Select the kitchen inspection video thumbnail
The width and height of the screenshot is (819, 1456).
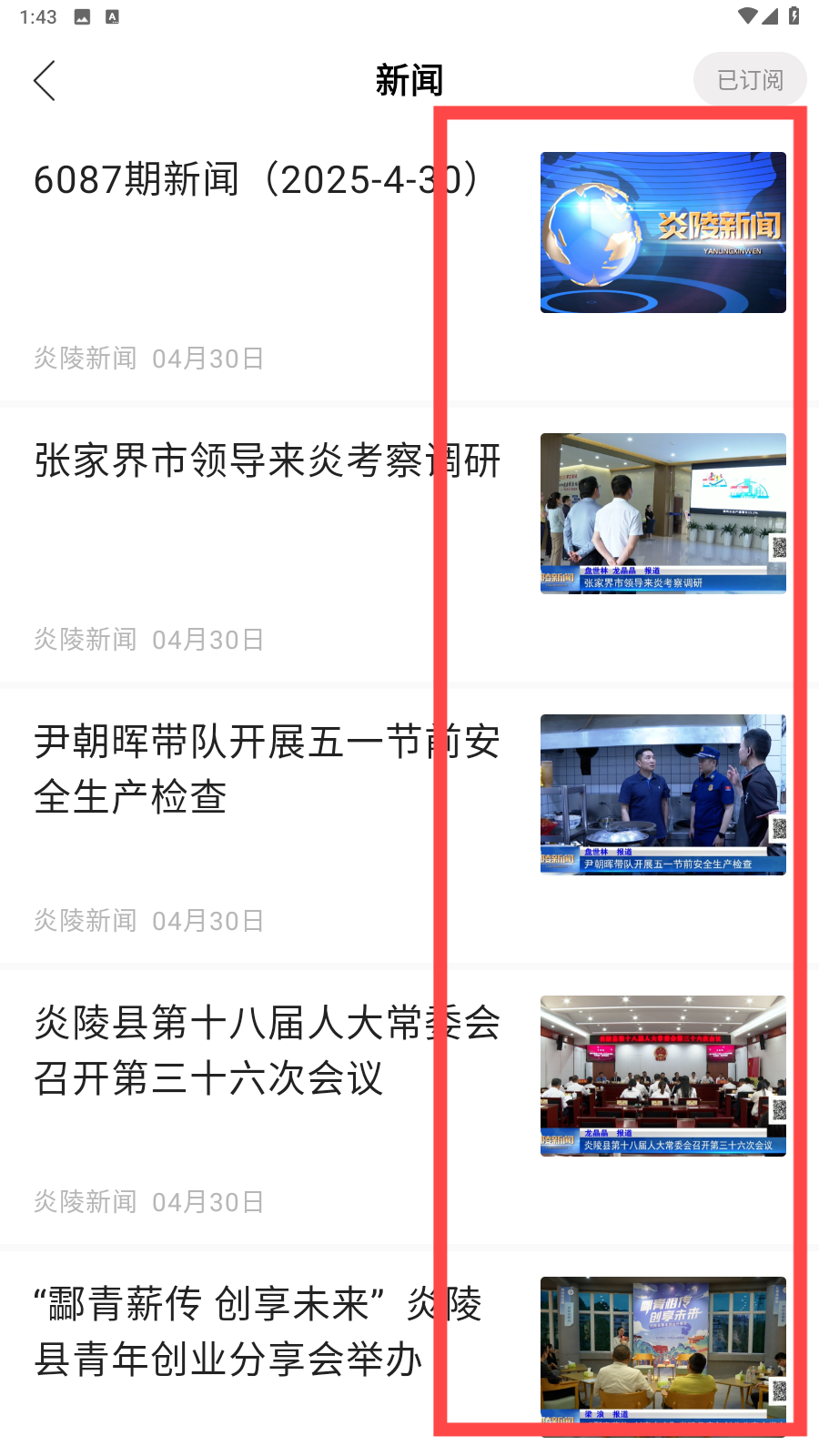click(662, 794)
